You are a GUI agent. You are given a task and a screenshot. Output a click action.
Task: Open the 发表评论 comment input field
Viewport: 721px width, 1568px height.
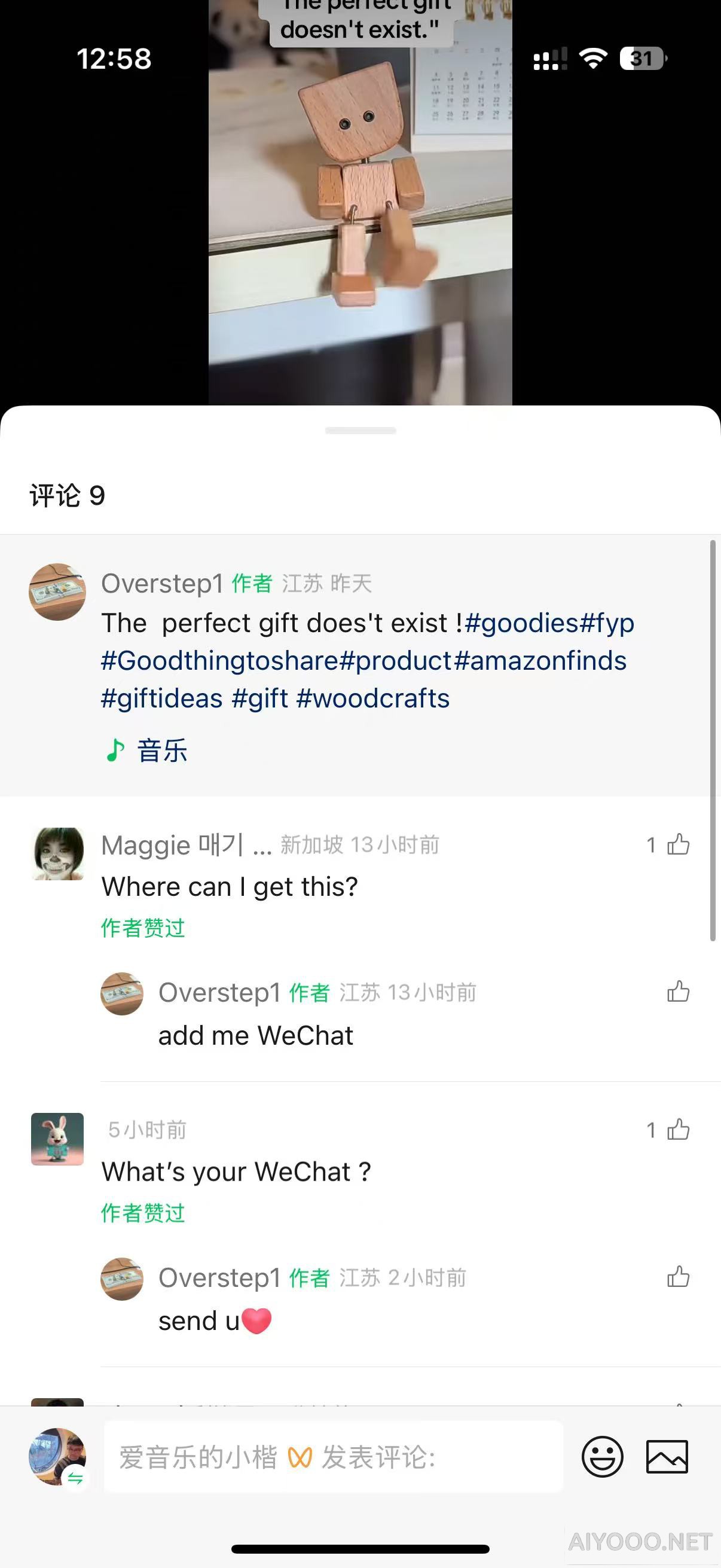(x=334, y=1457)
